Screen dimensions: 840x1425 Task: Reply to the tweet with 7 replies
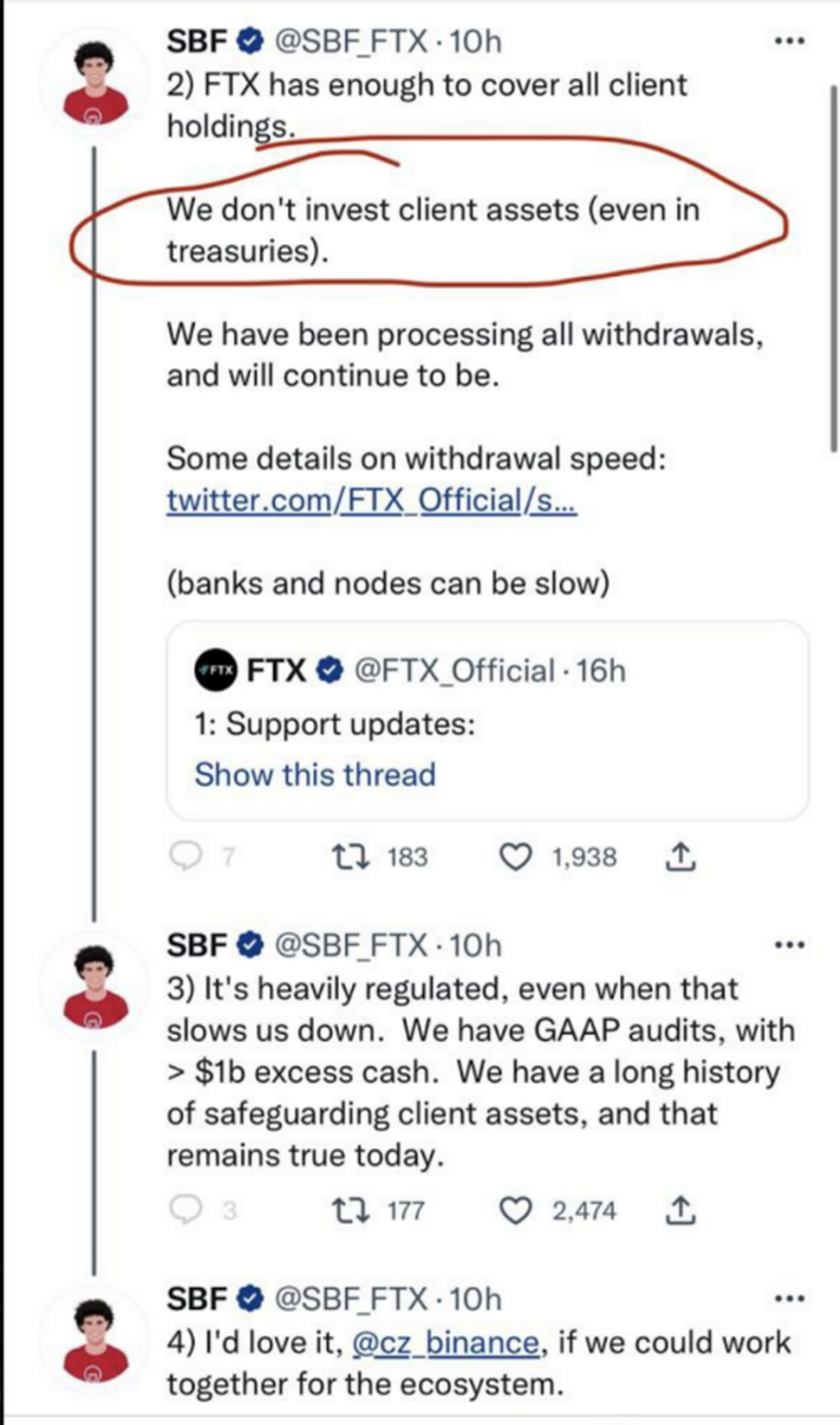(x=186, y=857)
